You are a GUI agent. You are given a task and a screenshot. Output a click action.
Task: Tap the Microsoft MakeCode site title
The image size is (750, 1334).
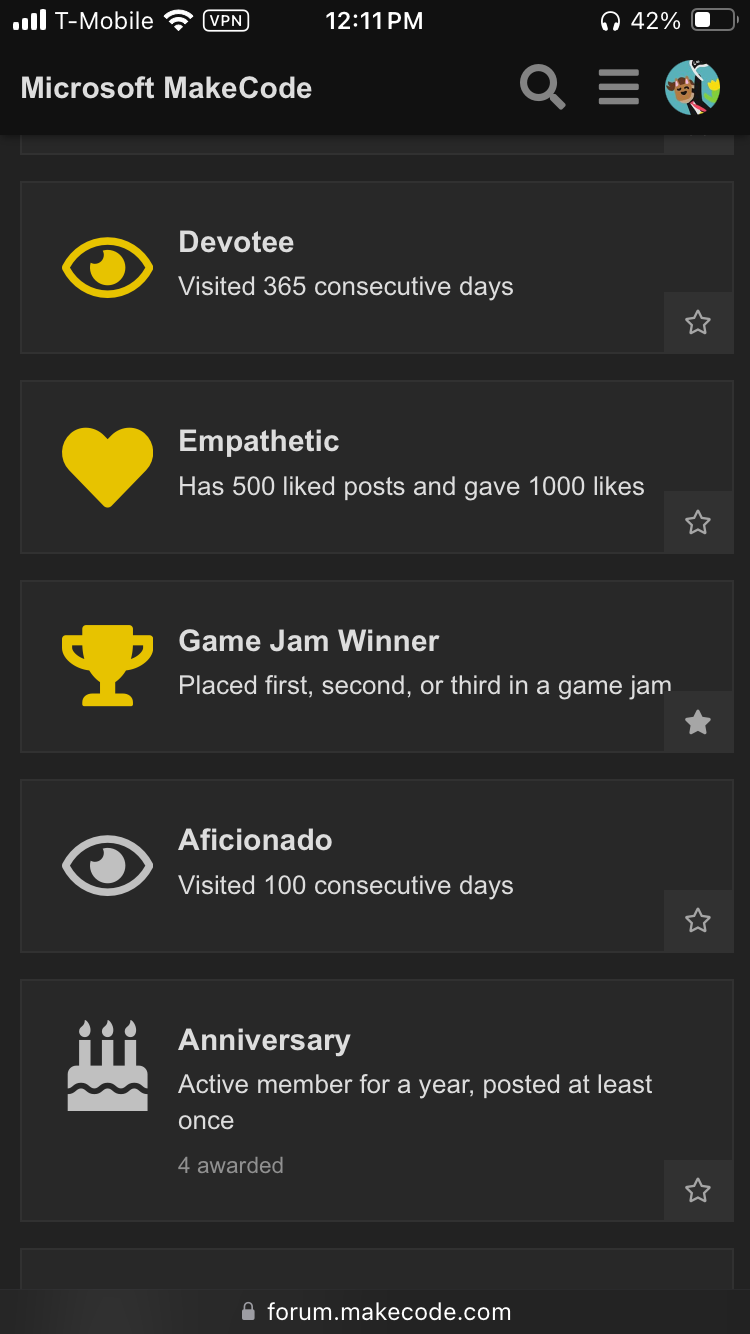166,88
